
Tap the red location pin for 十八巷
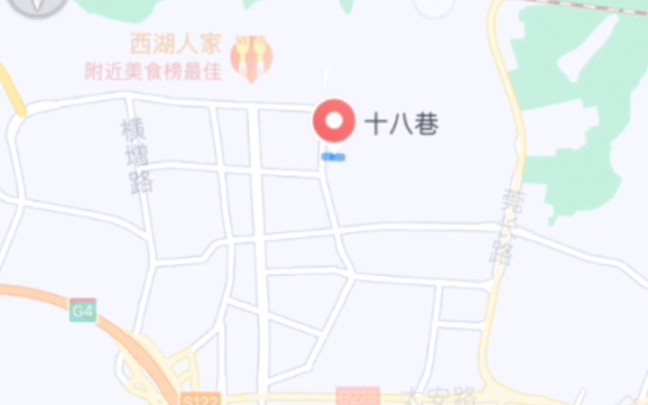pos(334,121)
